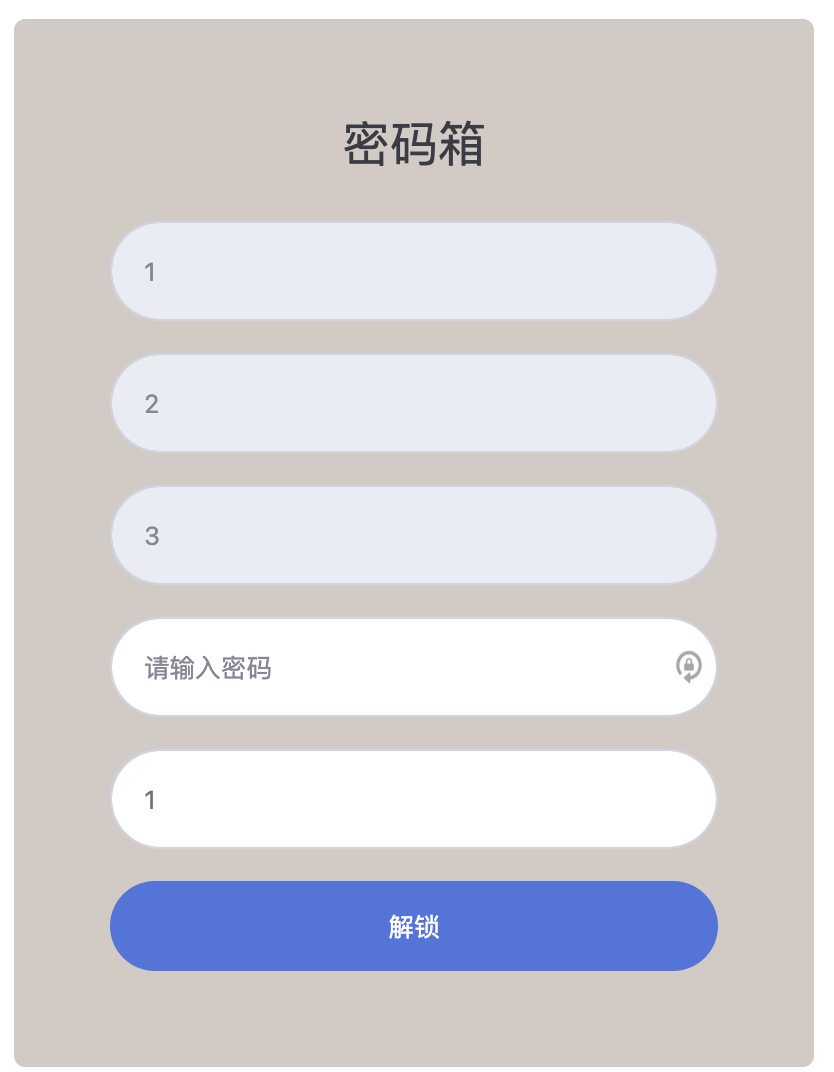Viewport: 834px width, 1072px height.
Task: Select the white field containing 1
Action: (413, 799)
